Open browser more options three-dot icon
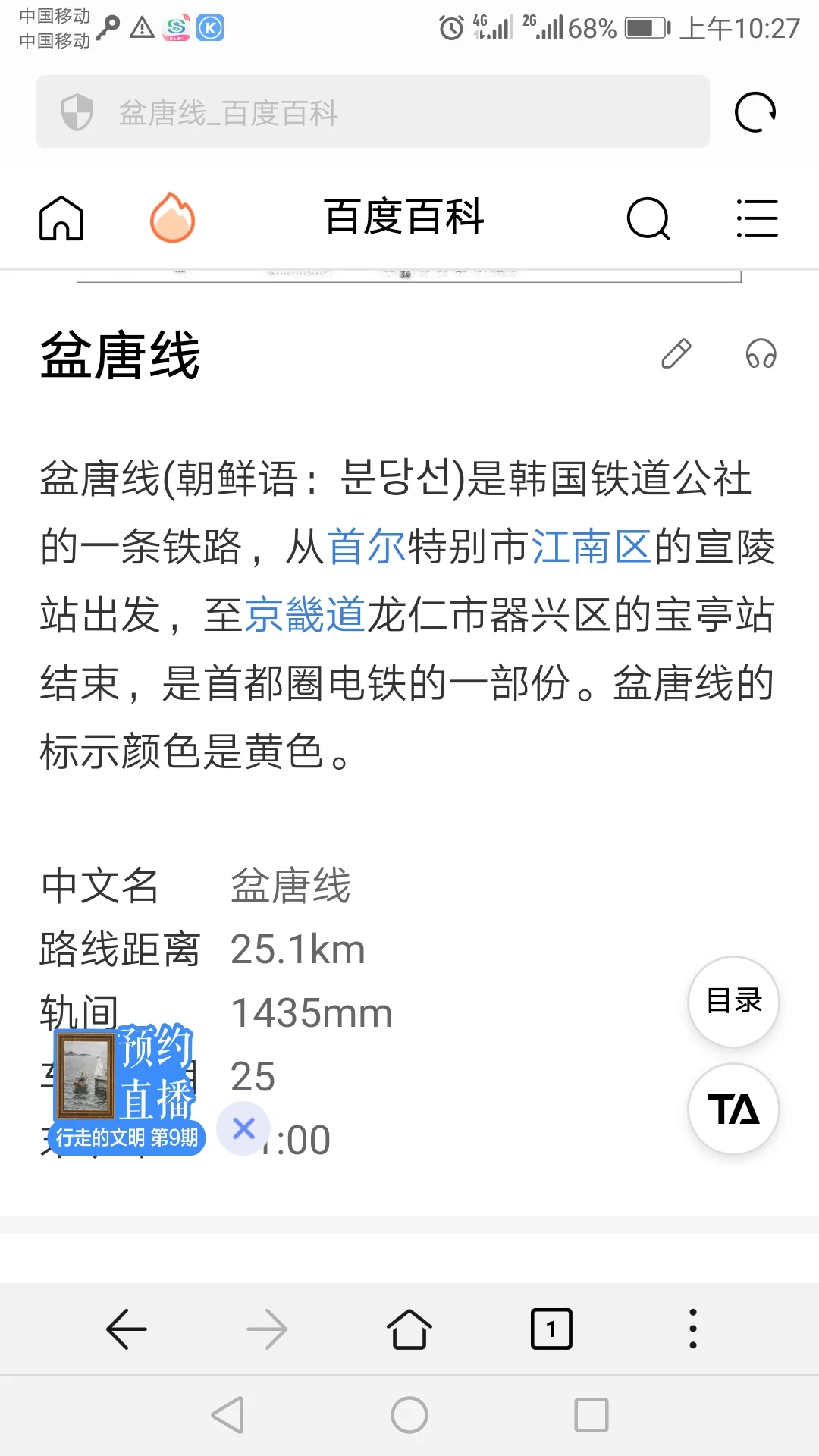This screenshot has height=1456, width=819. 692,1329
